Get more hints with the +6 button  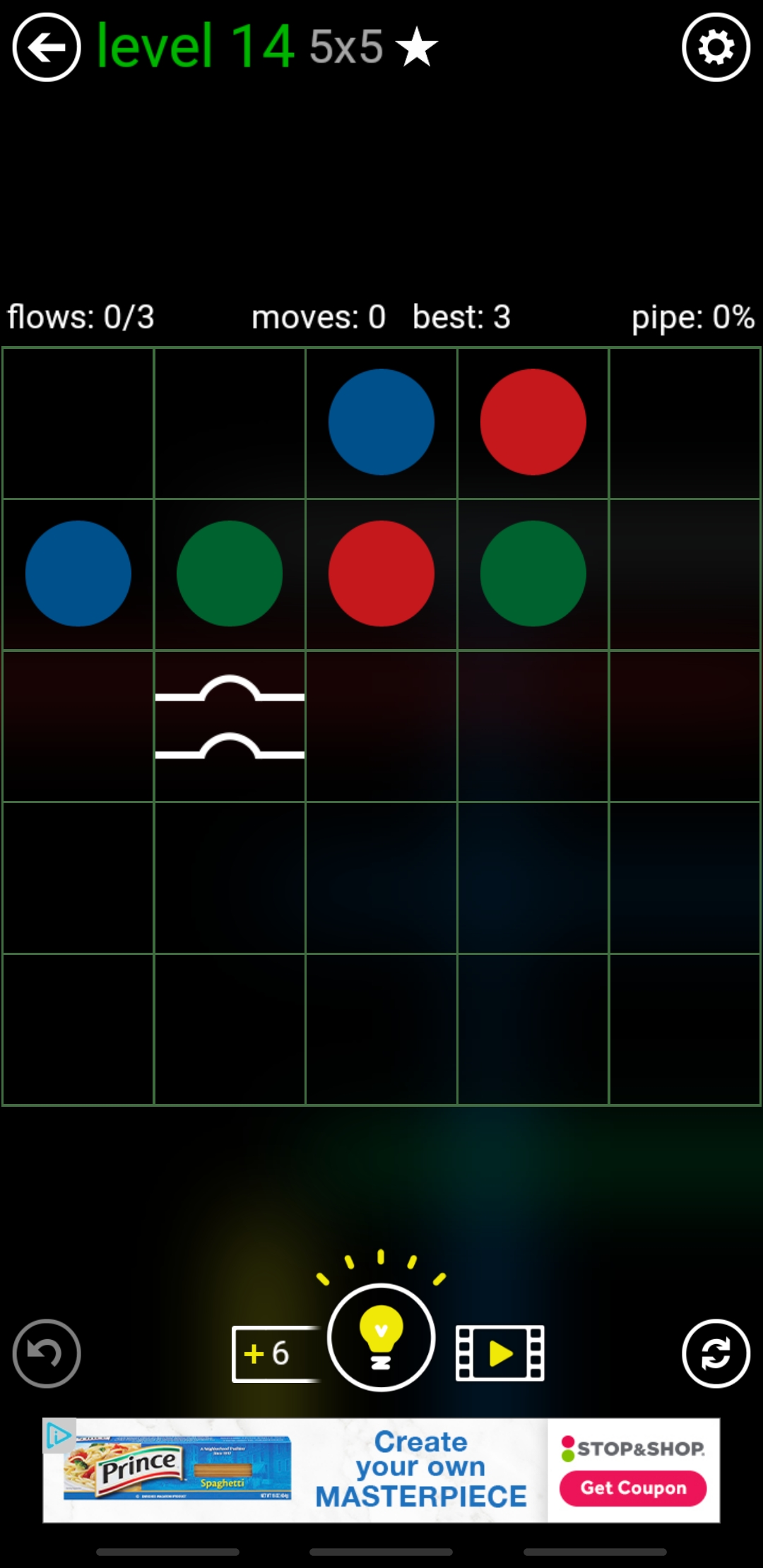272,1353
